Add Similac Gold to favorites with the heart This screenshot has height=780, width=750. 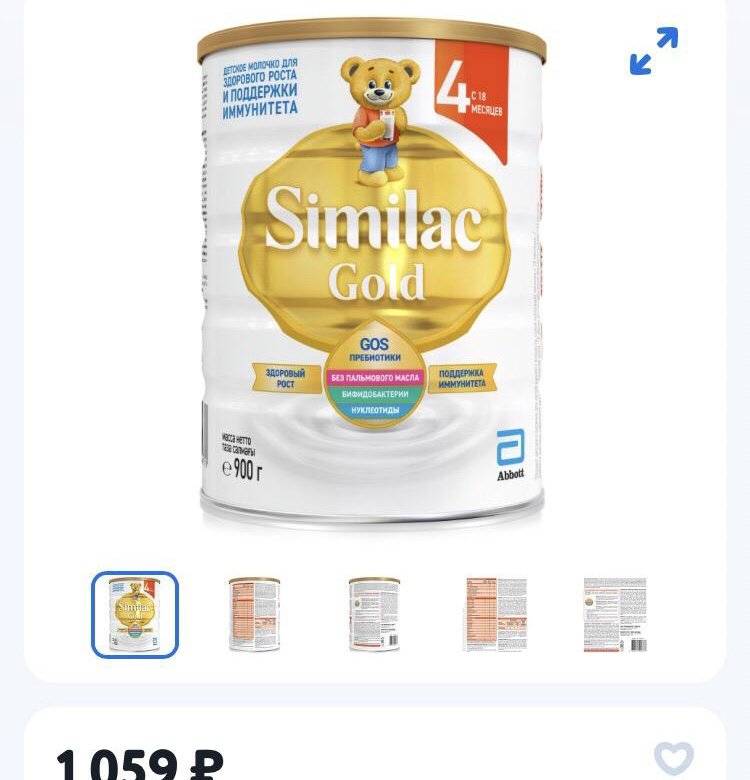coord(673,758)
